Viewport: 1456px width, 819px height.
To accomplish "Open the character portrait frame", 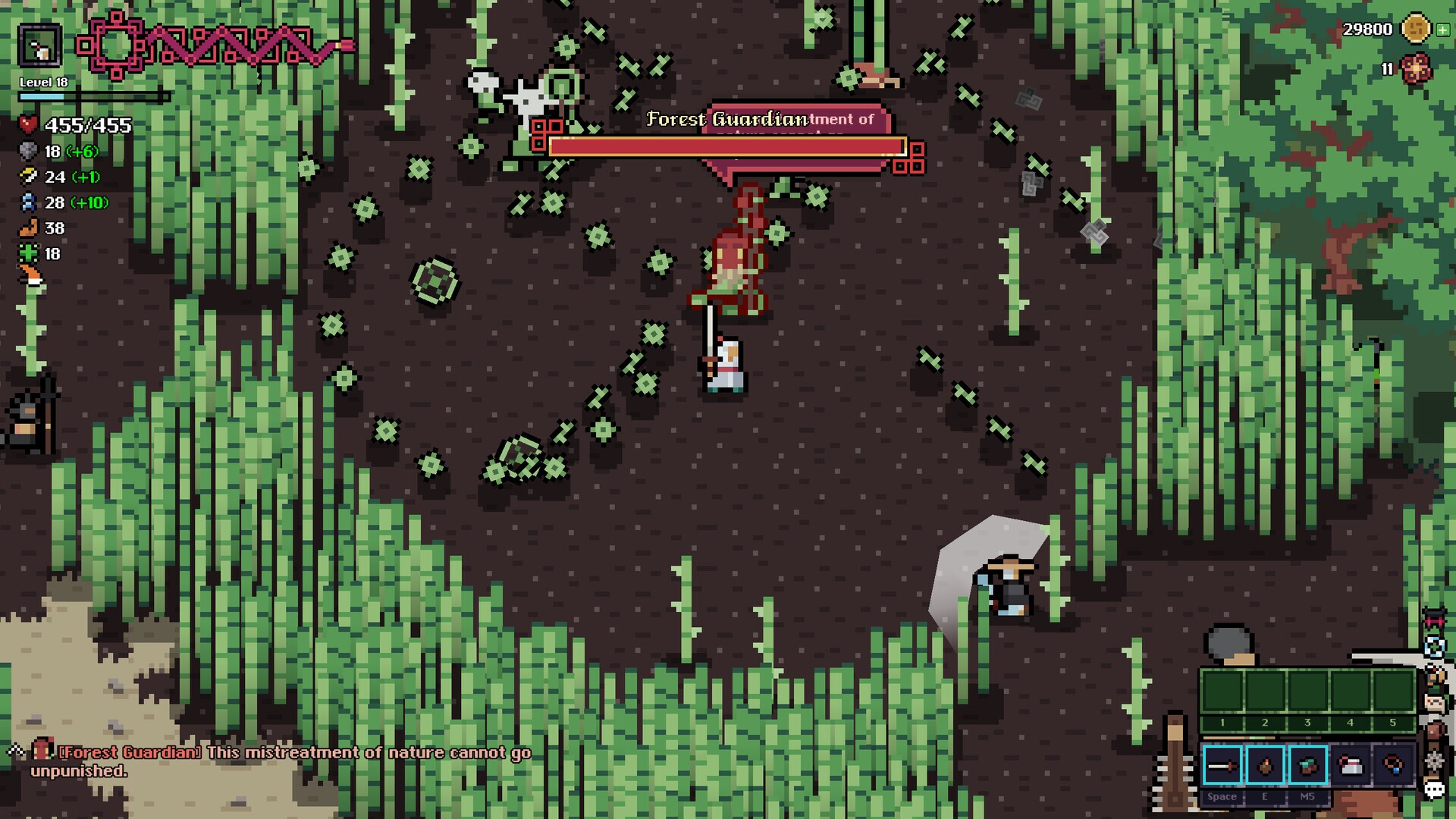I will 39,45.
